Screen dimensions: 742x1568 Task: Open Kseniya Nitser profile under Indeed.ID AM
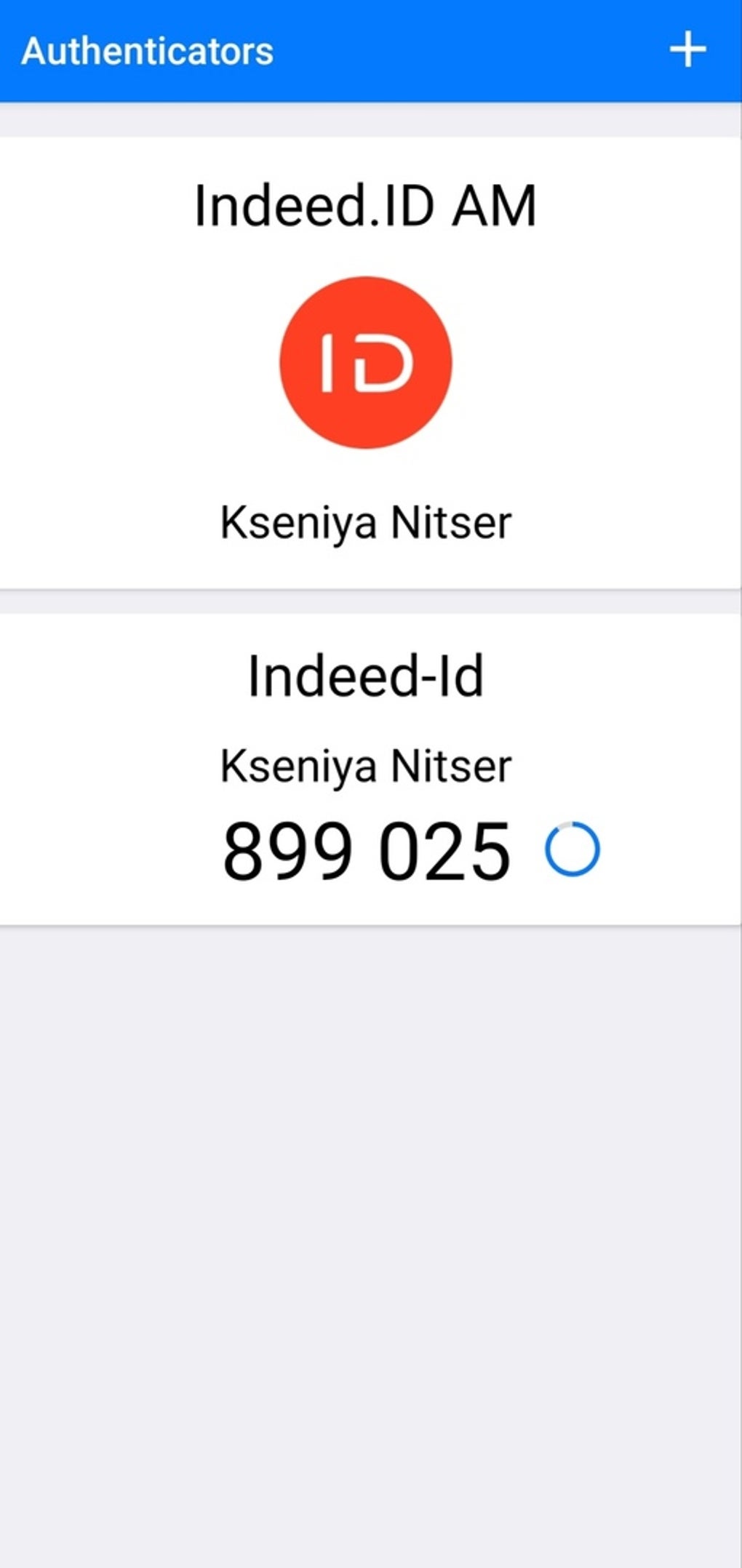pos(366,519)
